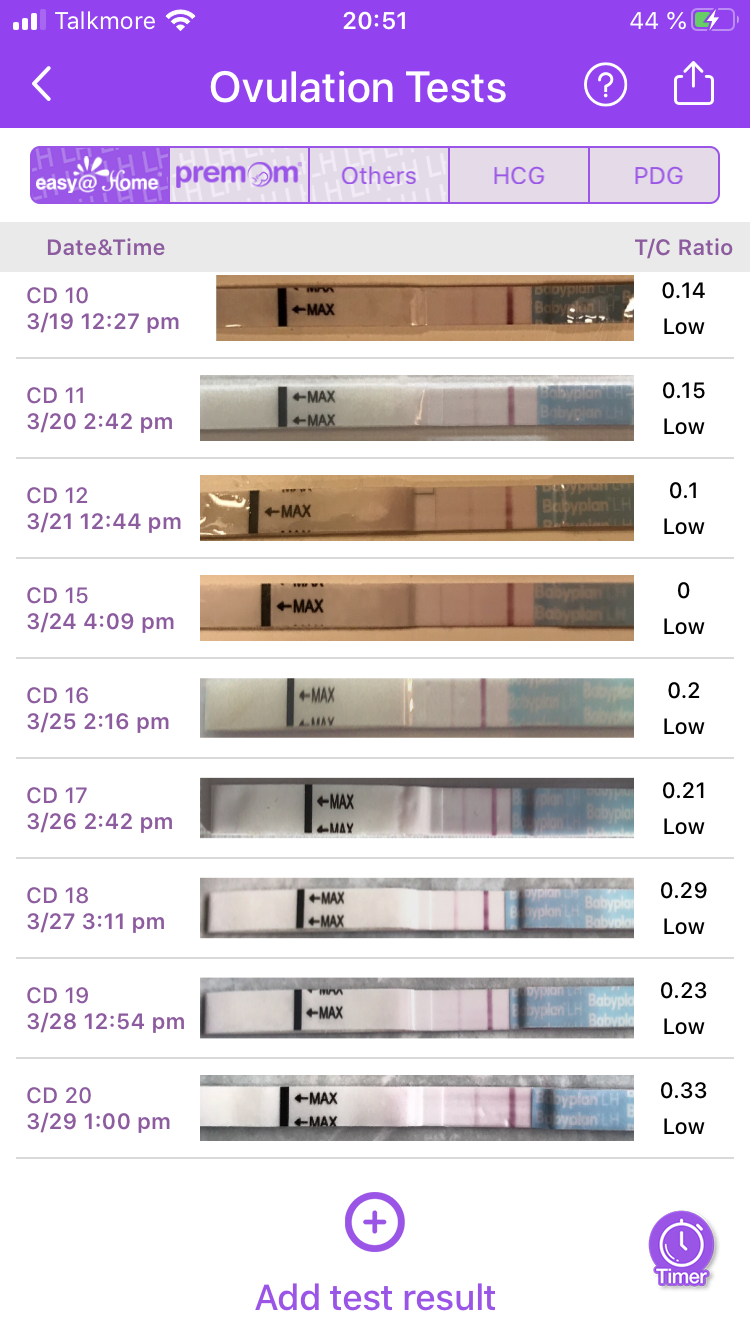Switch to the HCG tab
Image resolution: width=750 pixels, height=1334 pixels.
click(x=519, y=175)
